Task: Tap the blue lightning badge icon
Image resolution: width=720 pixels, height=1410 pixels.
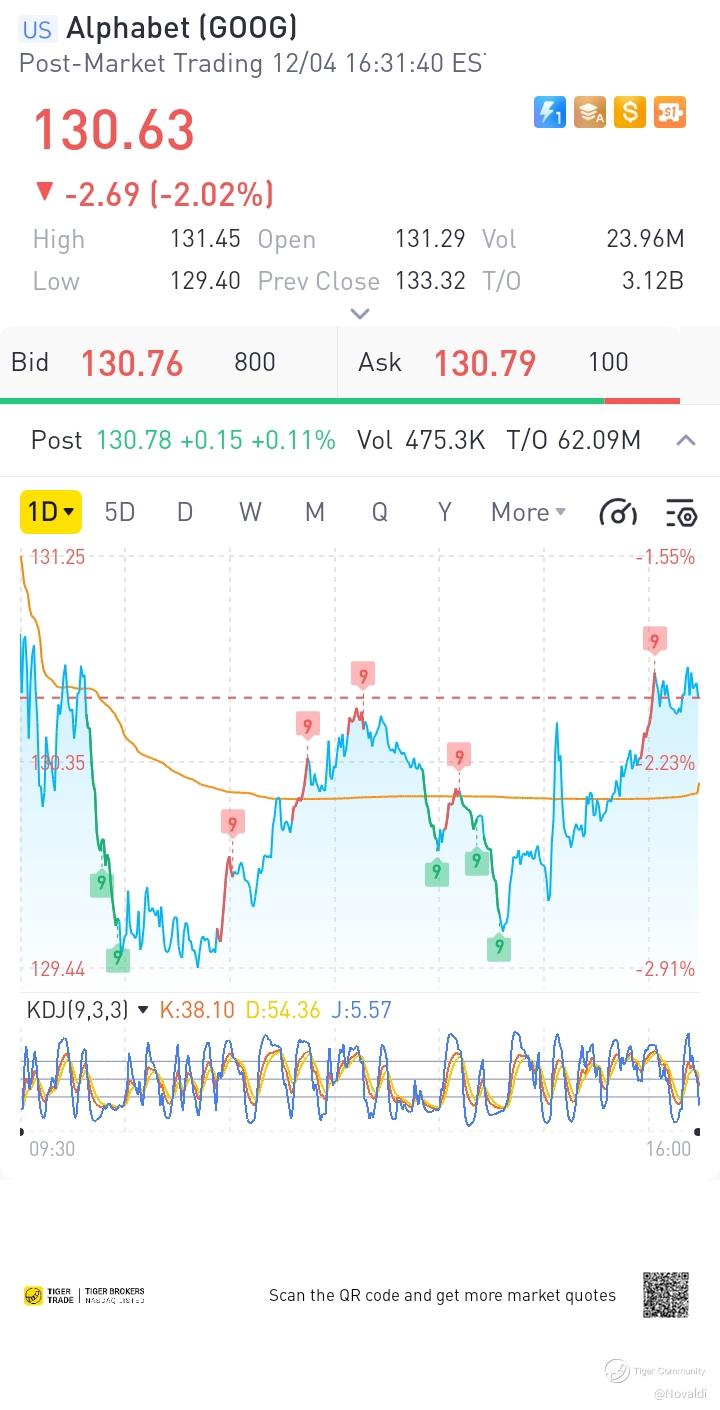Action: pos(549,112)
